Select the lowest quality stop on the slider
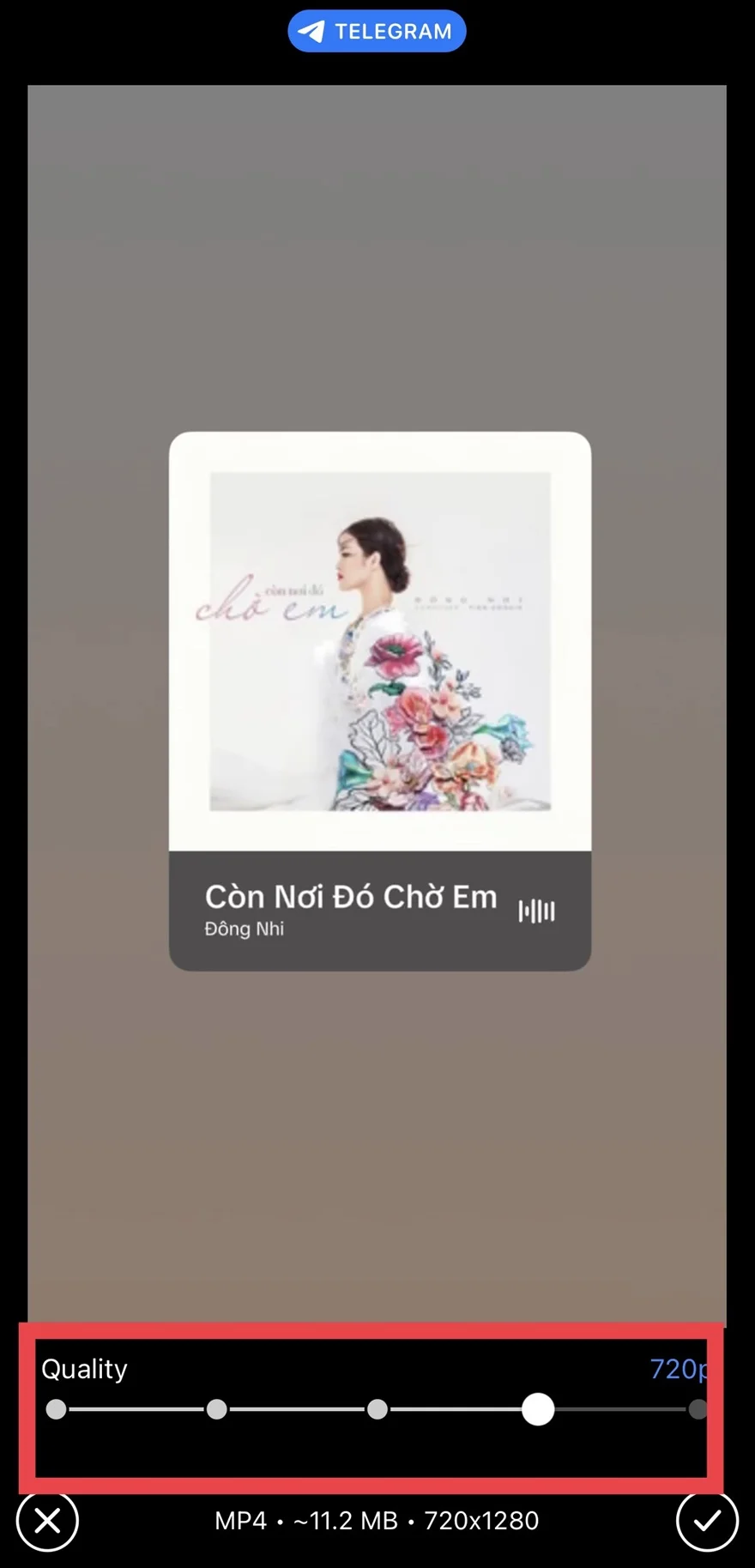 click(57, 1408)
